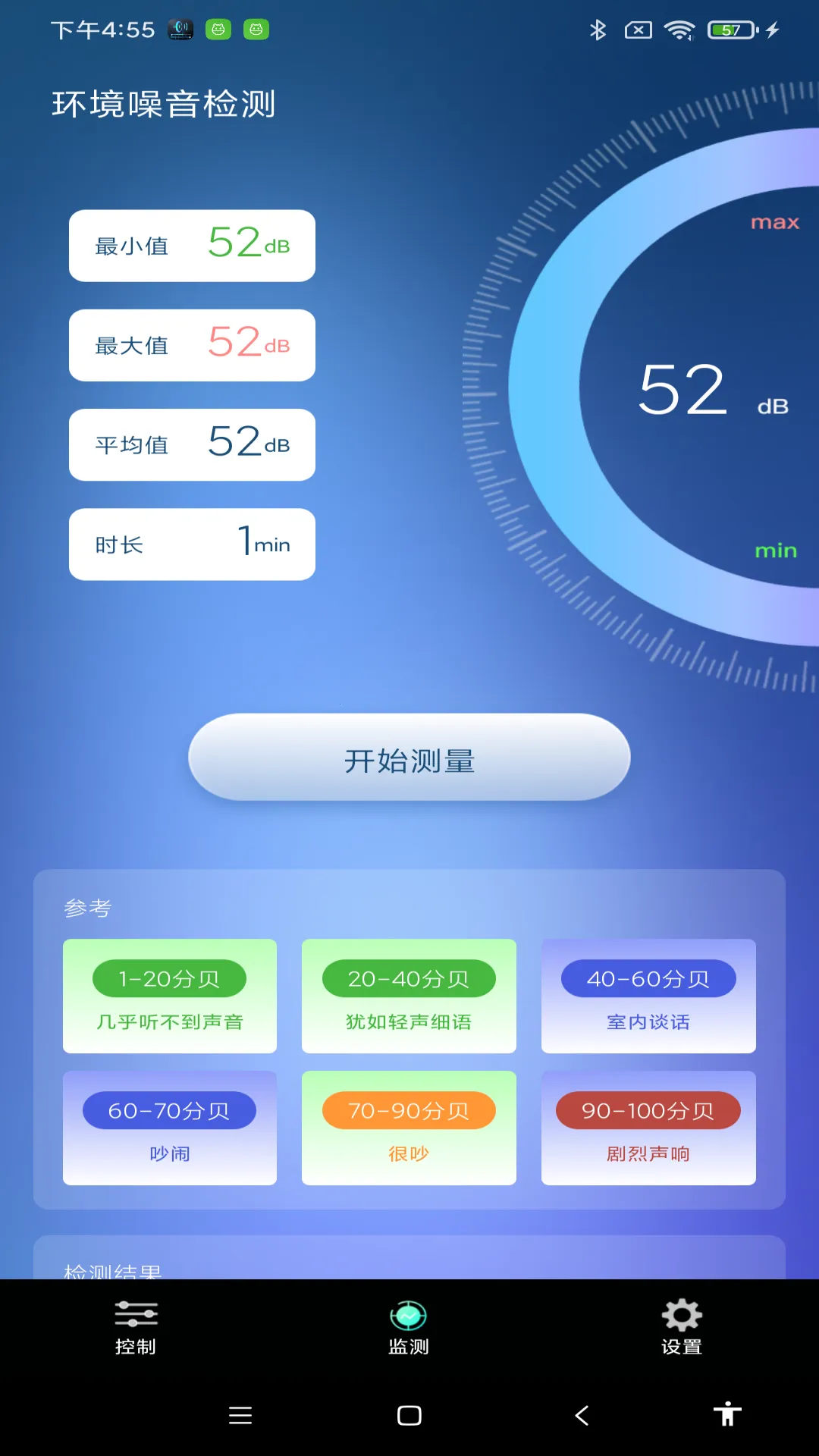Tap the 时长 1min duration card
This screenshot has width=819, height=1456.
click(192, 544)
